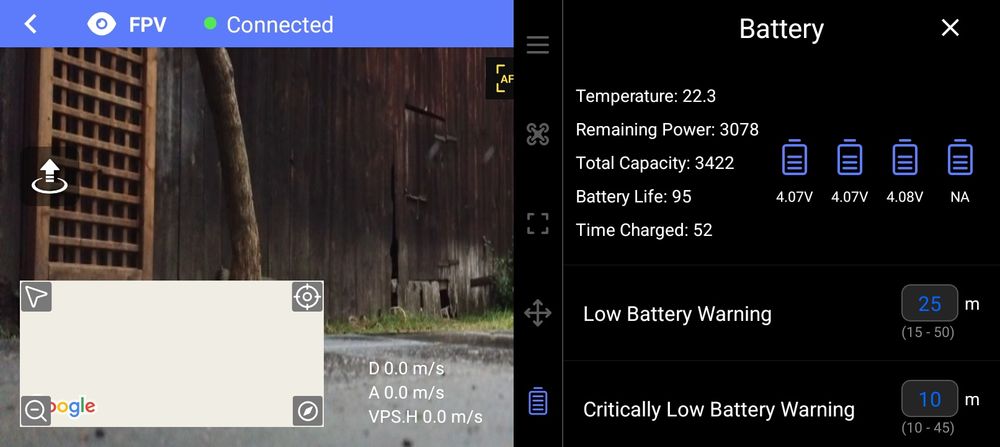Zoom out the mini map
This screenshot has height=447, width=1000.
point(36,410)
